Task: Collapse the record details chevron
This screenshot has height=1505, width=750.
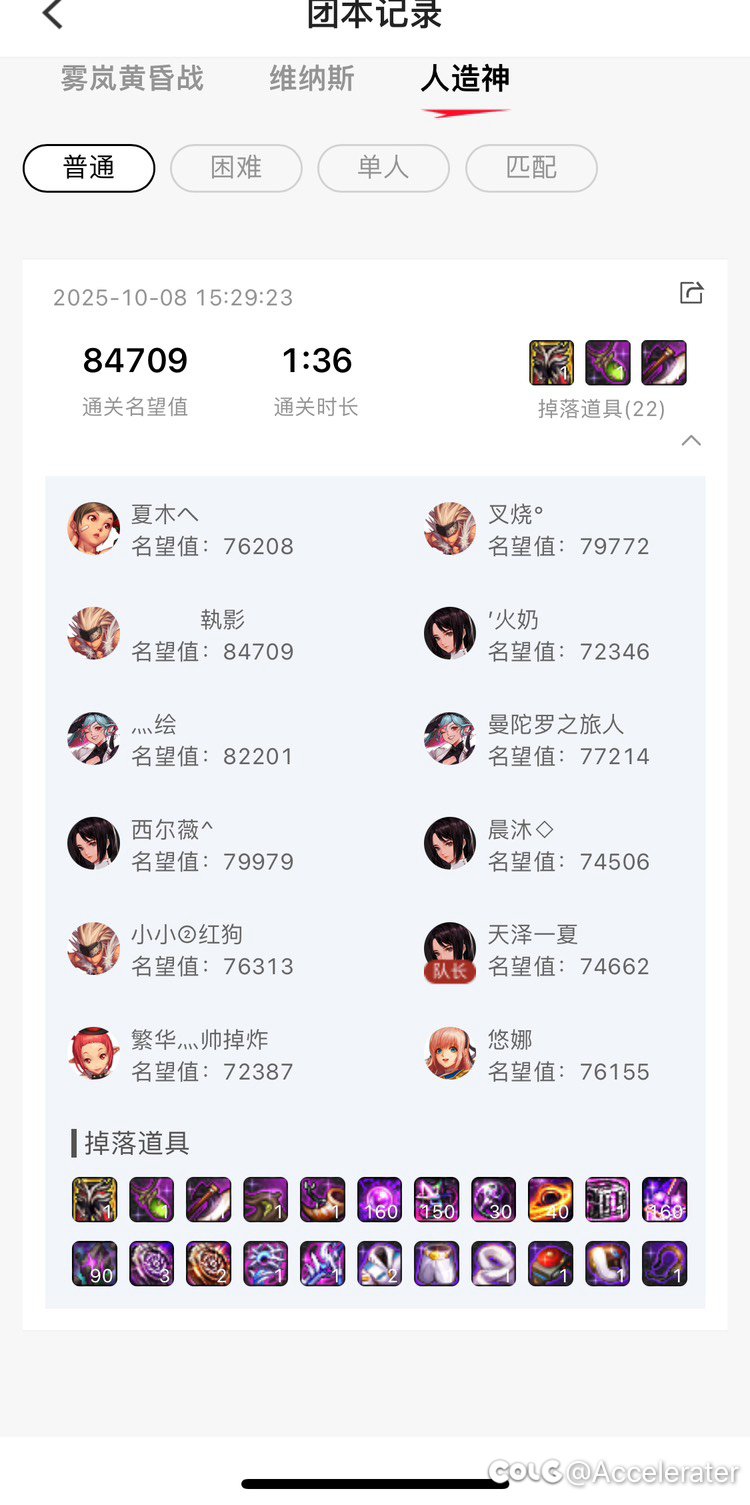Action: point(691,441)
